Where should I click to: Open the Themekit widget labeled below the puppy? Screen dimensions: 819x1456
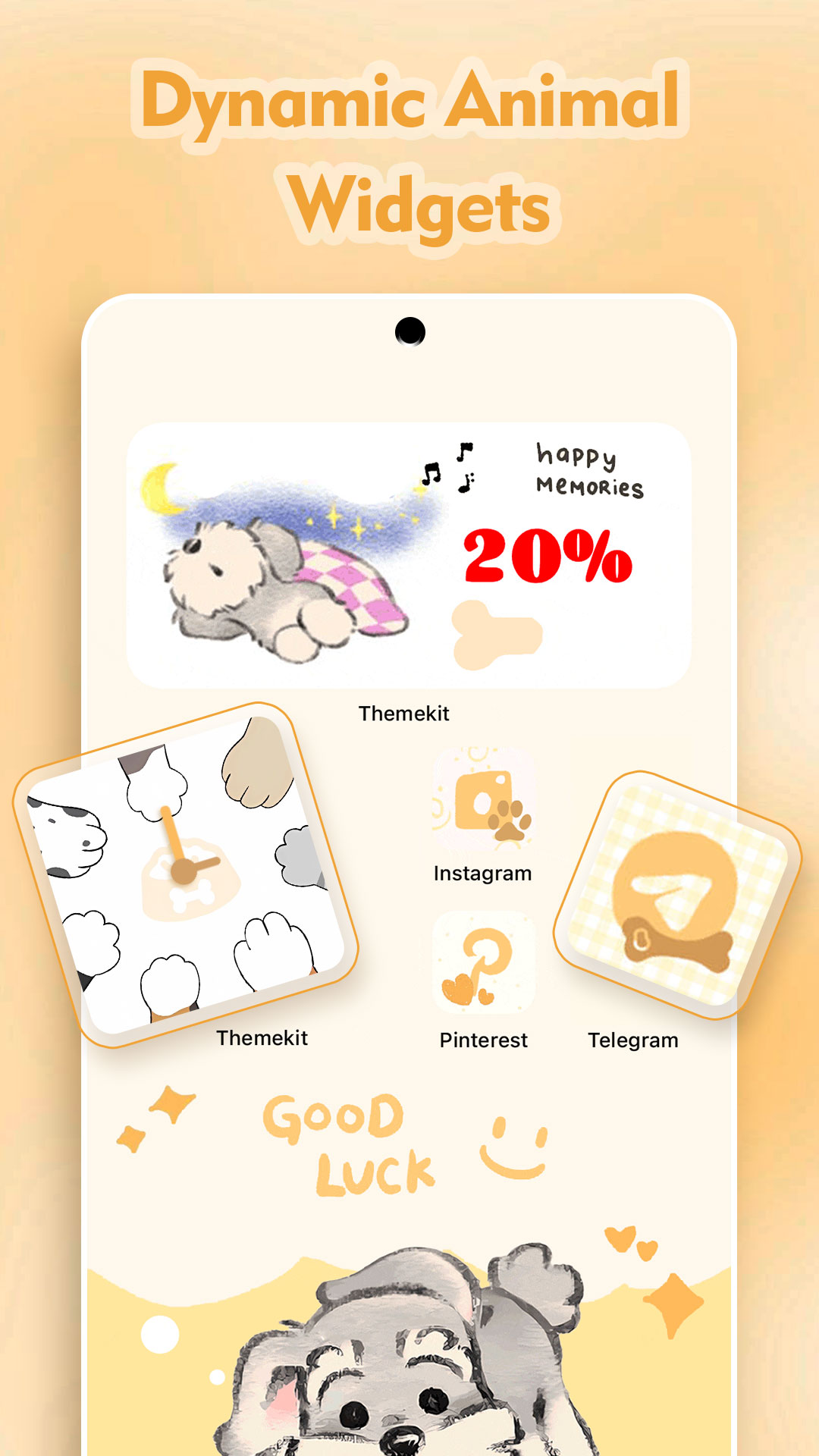(x=406, y=713)
